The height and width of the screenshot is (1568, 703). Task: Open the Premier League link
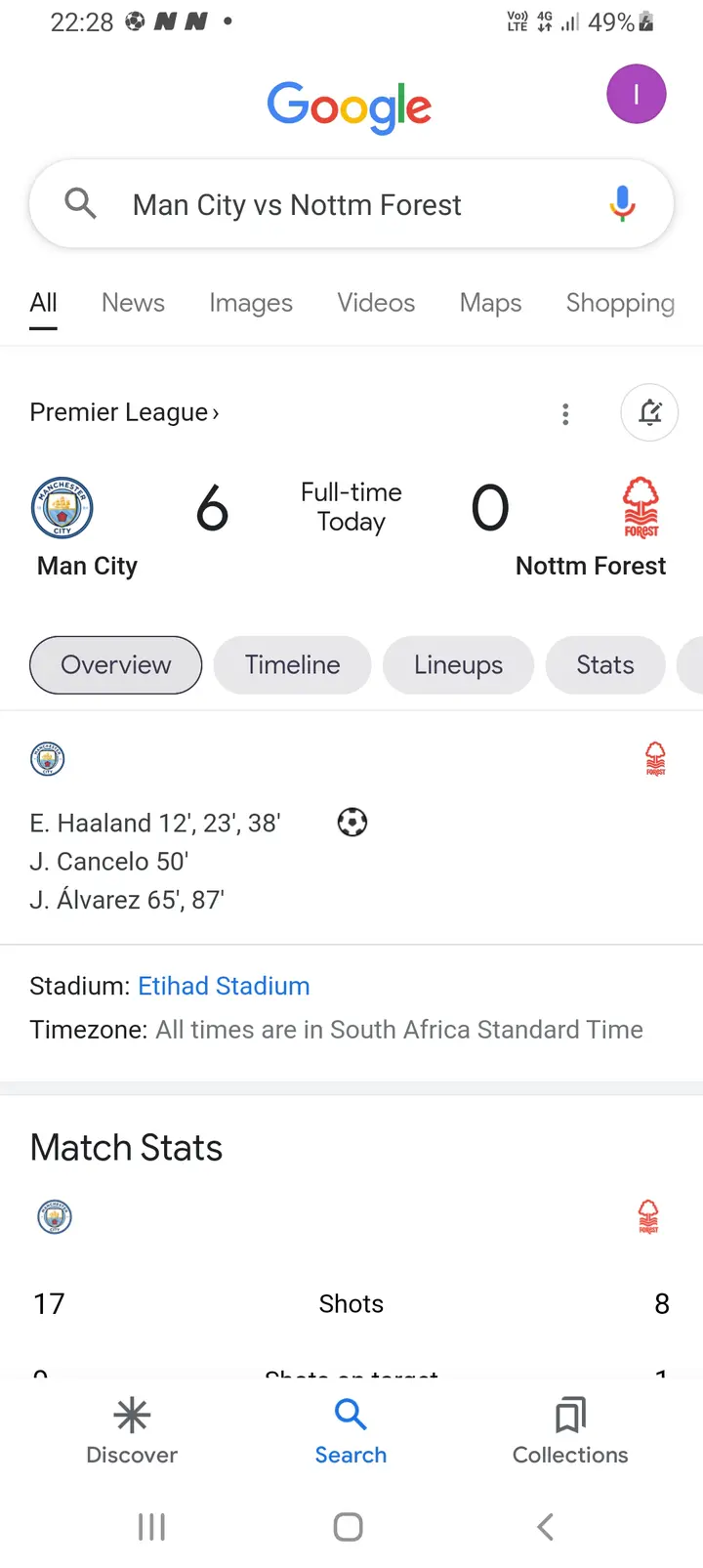[x=124, y=412]
